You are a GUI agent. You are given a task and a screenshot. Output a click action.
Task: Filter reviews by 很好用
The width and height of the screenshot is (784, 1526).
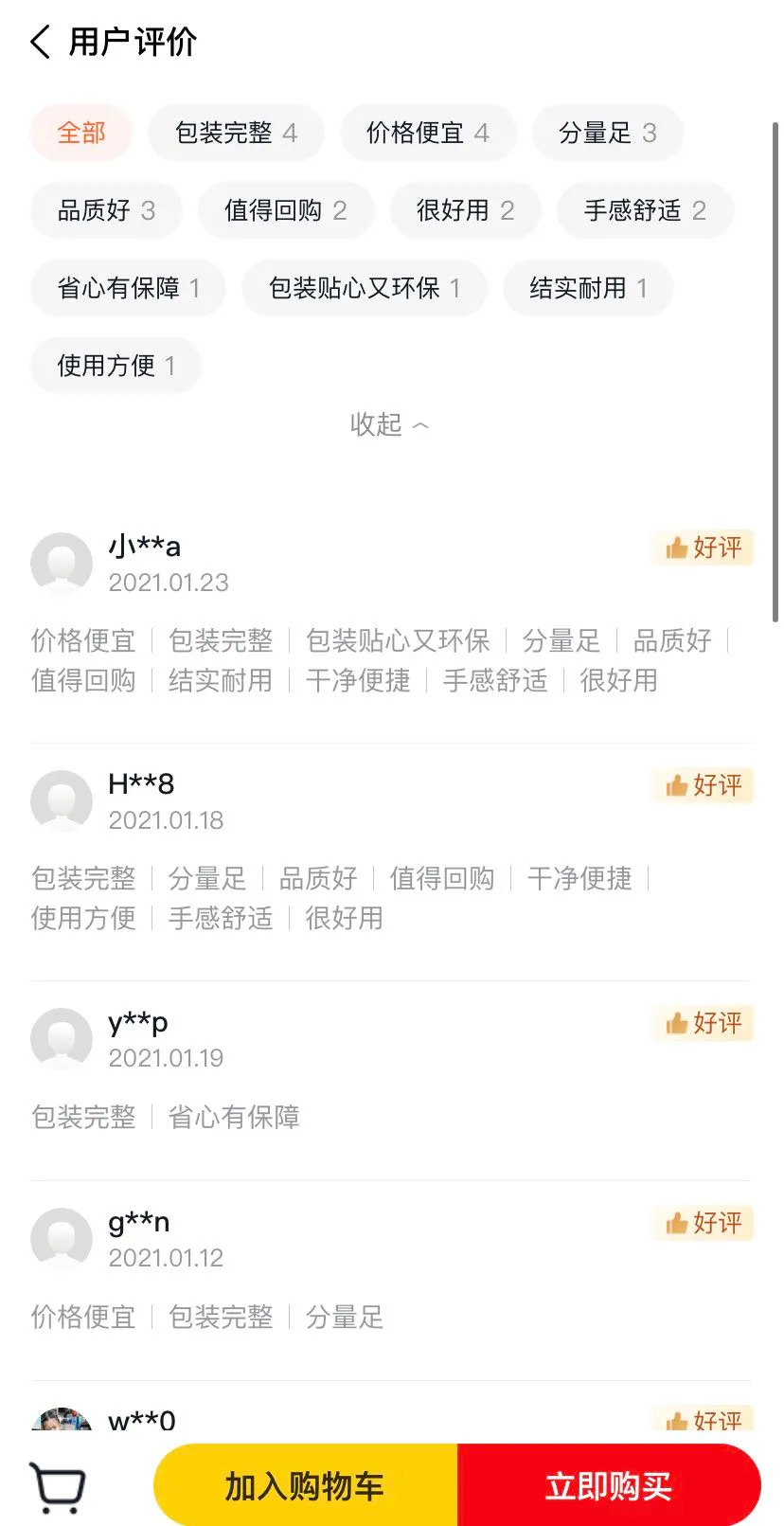pos(465,210)
